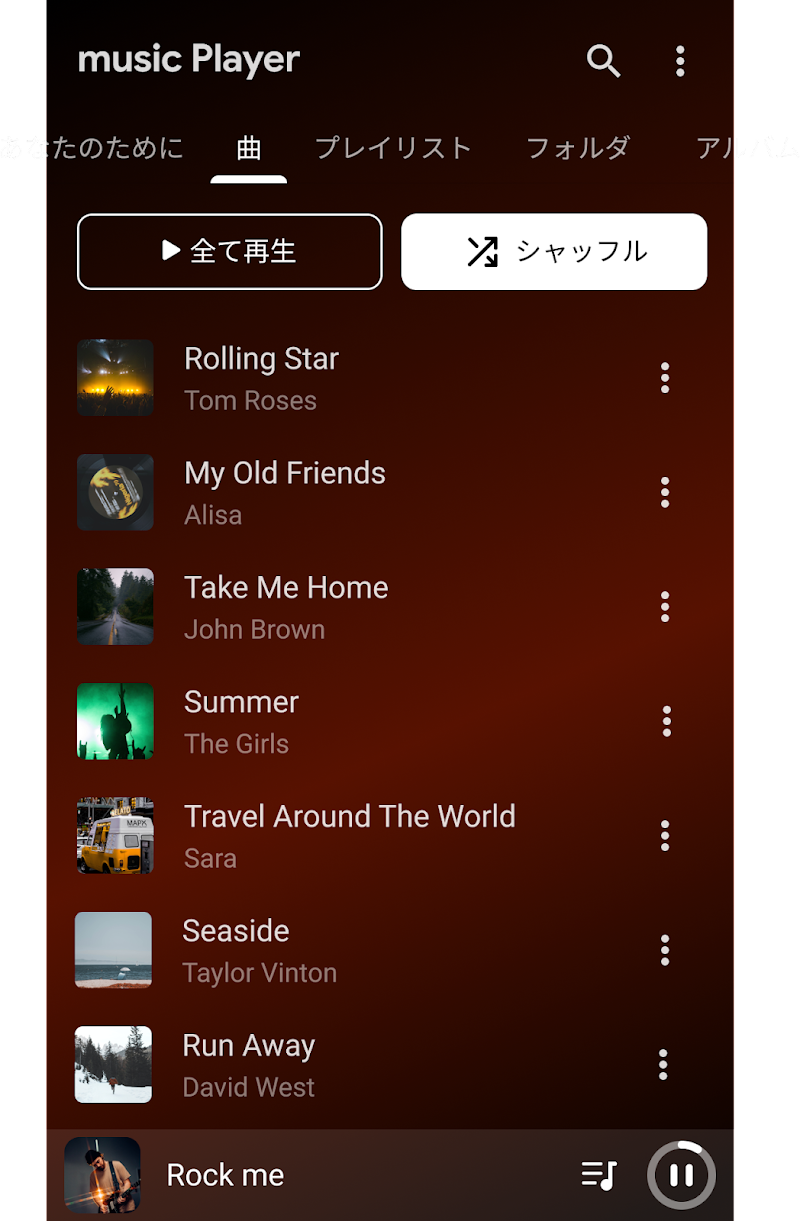Screen dimensions: 800x1221
Task: Open options for My Old Friends
Action: (665, 492)
